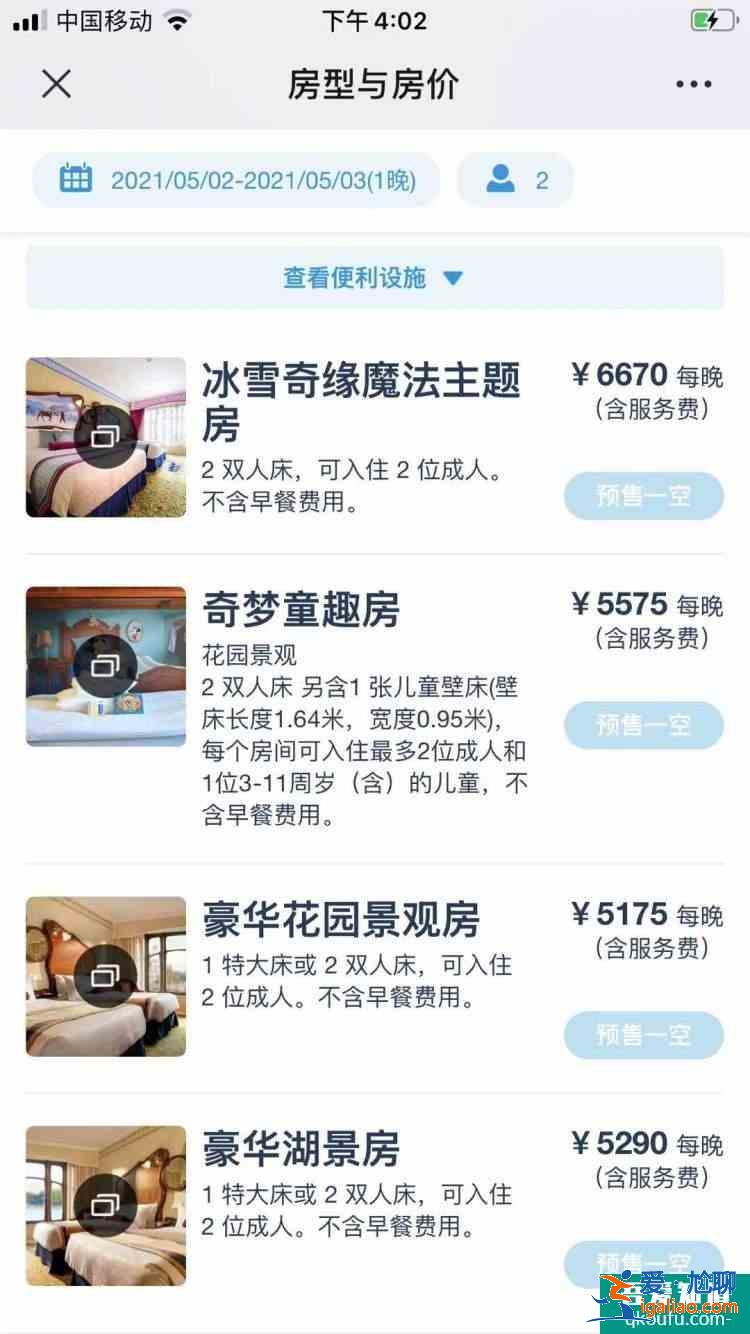Close the 房型与房价 page
Viewport: 750px width, 1334px height.
click(x=57, y=84)
